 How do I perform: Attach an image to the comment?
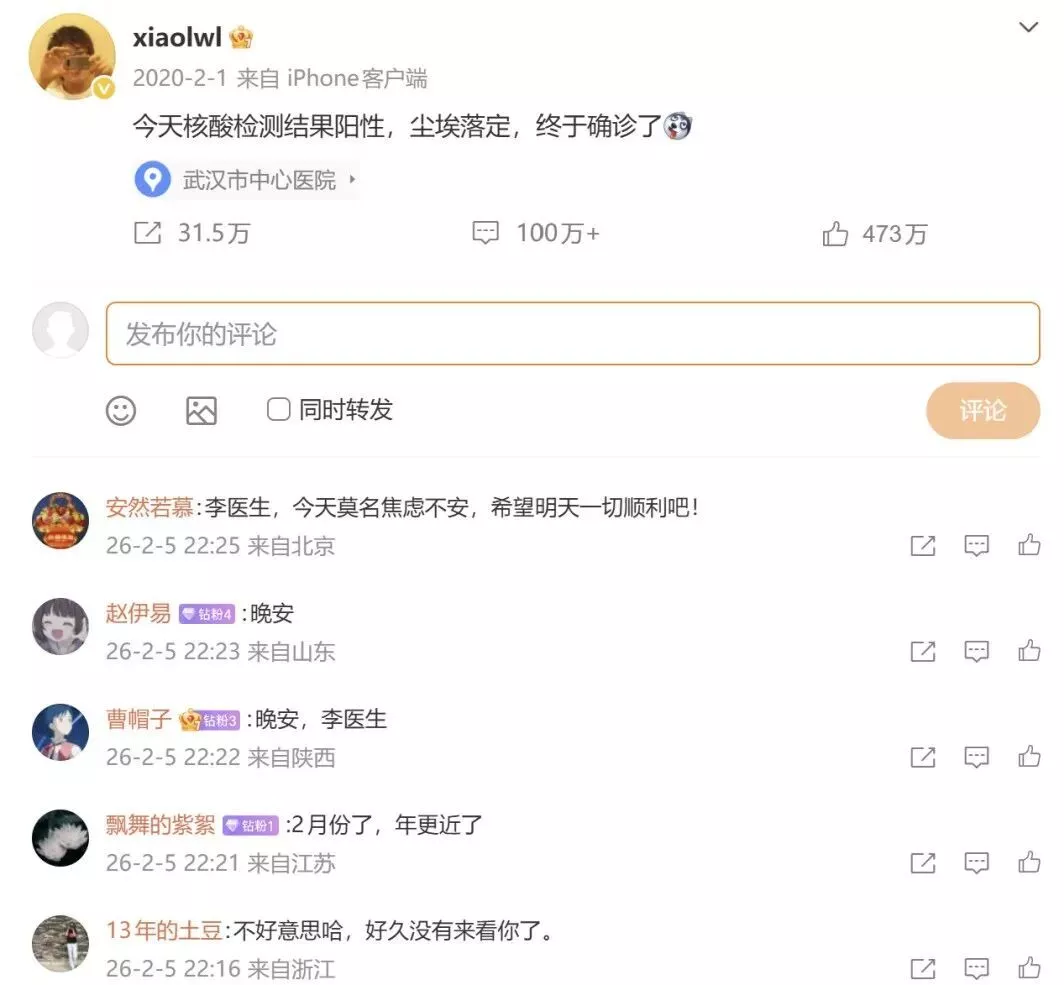pos(201,410)
